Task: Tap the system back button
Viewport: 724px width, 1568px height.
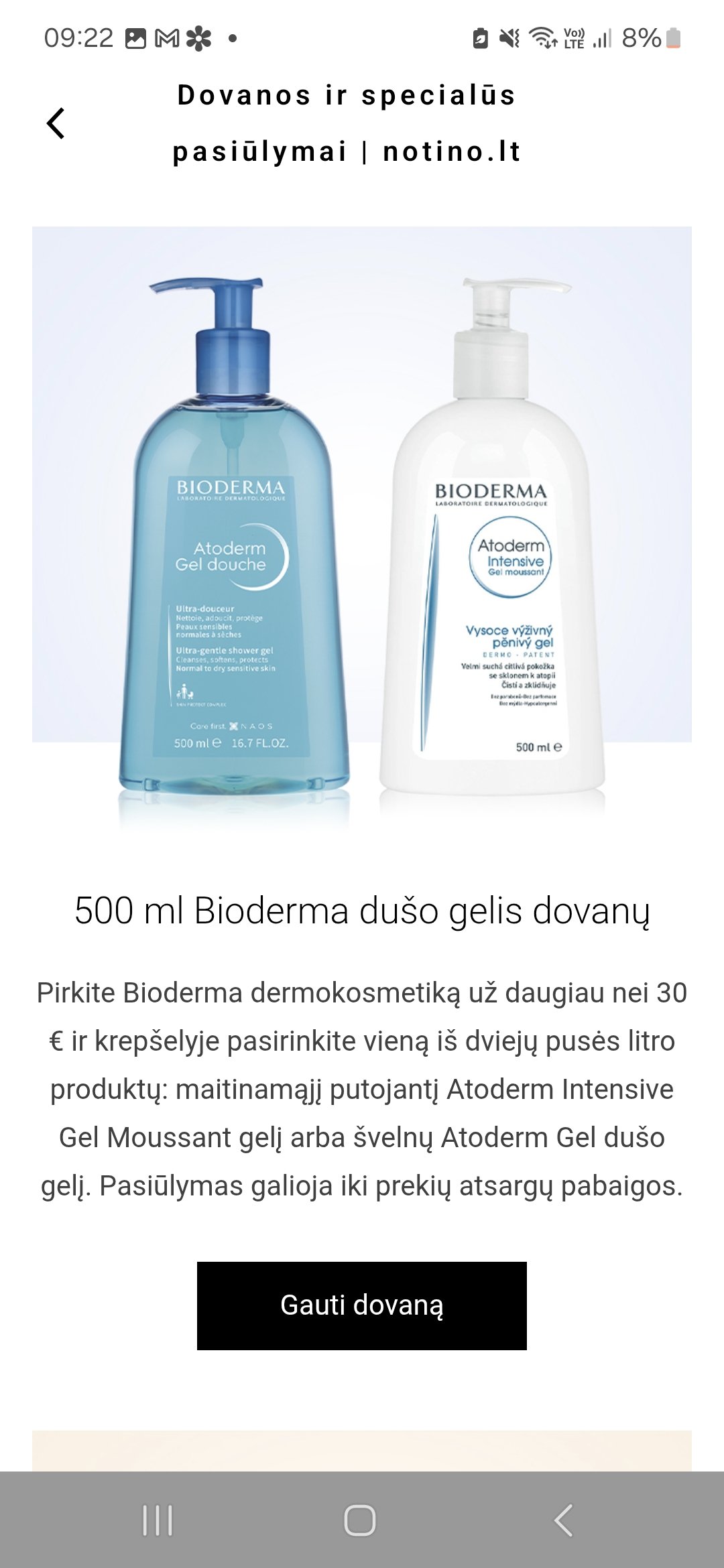Action: [563, 1520]
